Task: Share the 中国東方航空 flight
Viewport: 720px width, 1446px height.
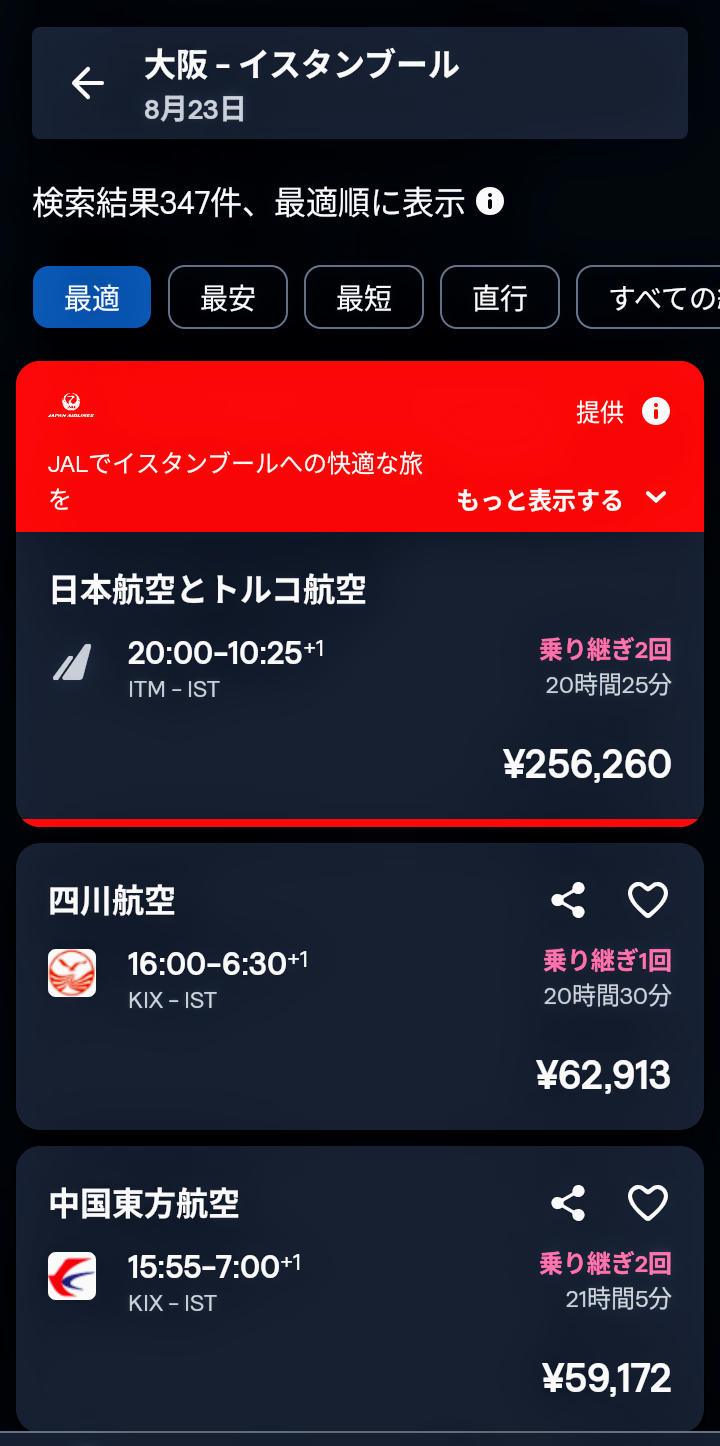Action: tap(568, 1203)
